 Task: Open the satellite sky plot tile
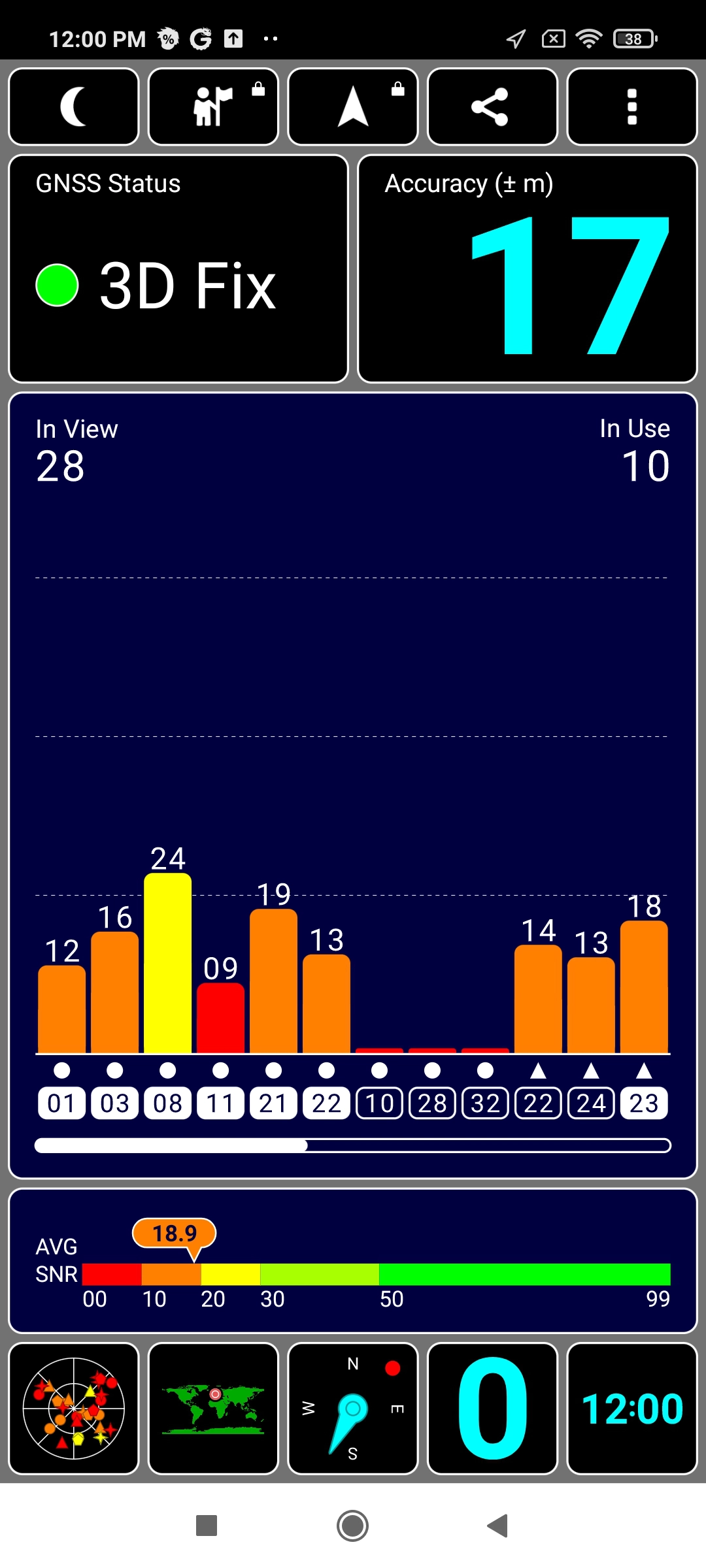[x=74, y=1409]
